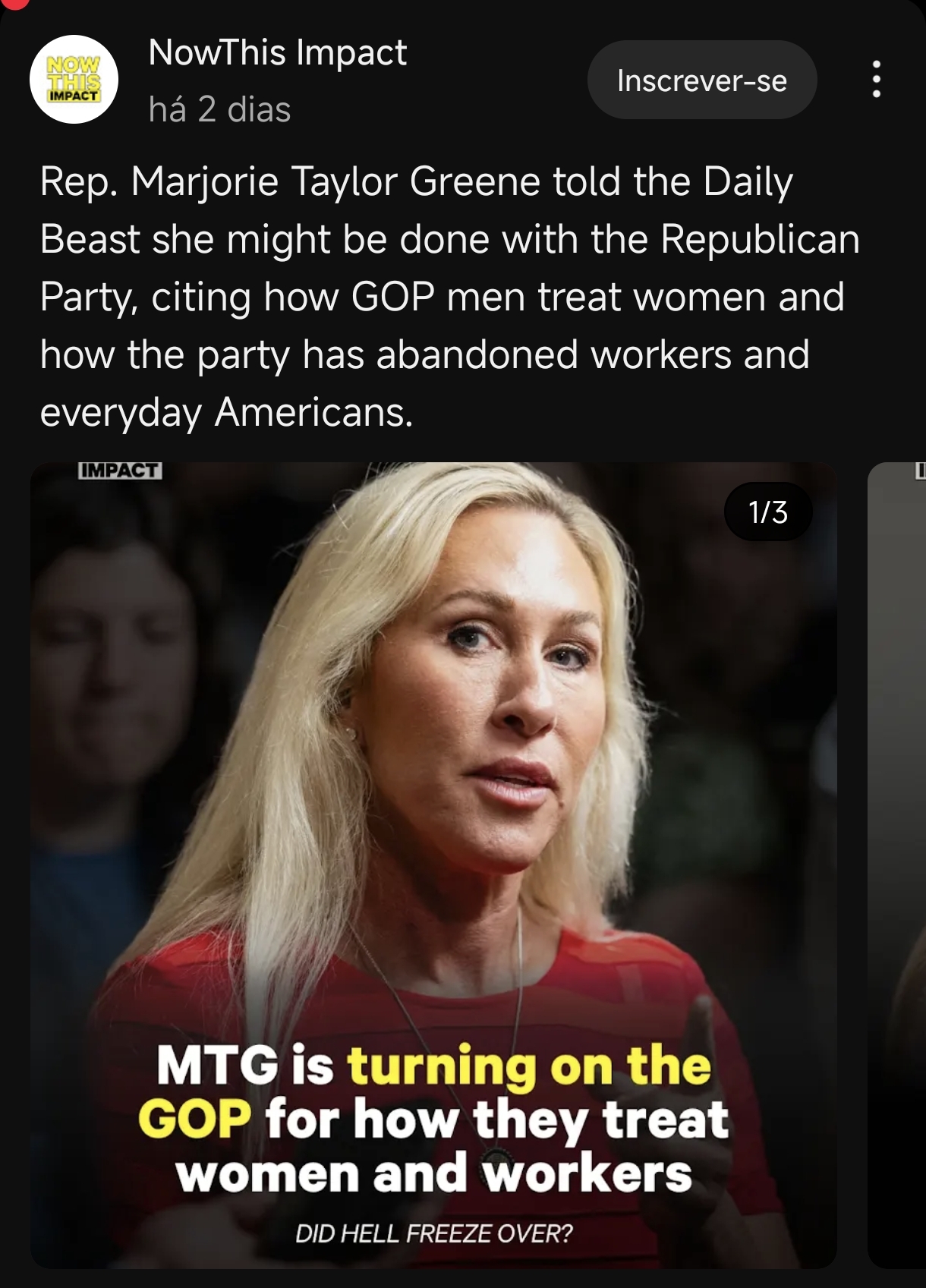Open the NowThis Impact channel avatar
Image resolution: width=926 pixels, height=1288 pixels.
tap(74, 79)
